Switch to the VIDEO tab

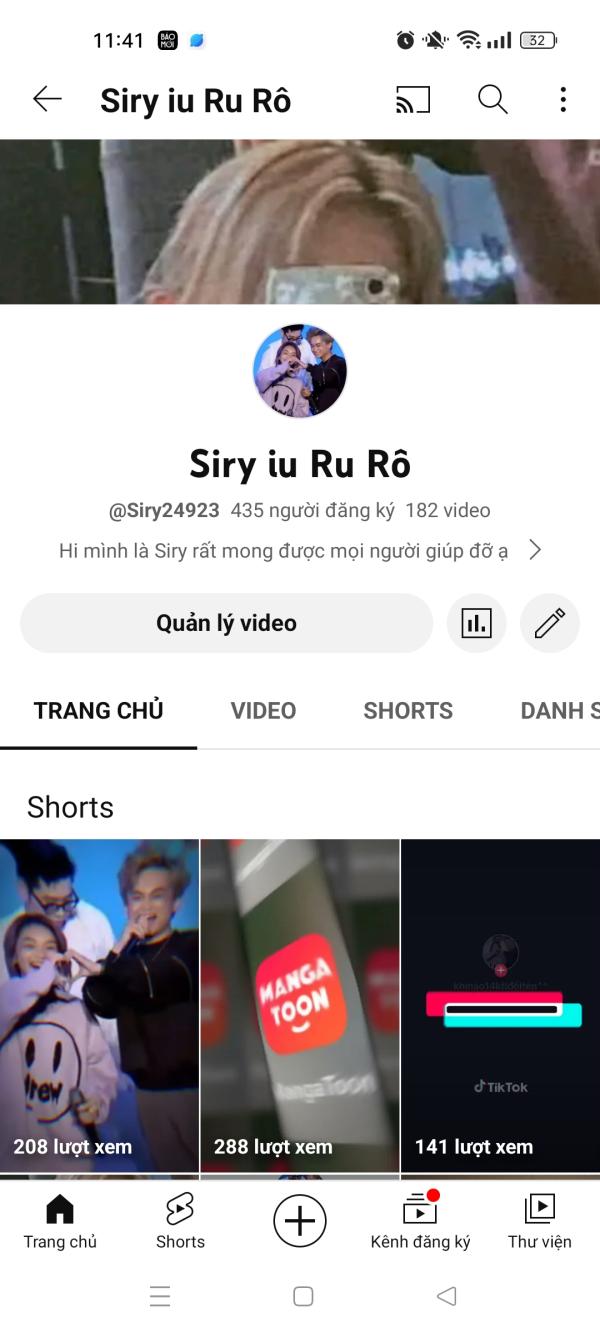pos(263,711)
